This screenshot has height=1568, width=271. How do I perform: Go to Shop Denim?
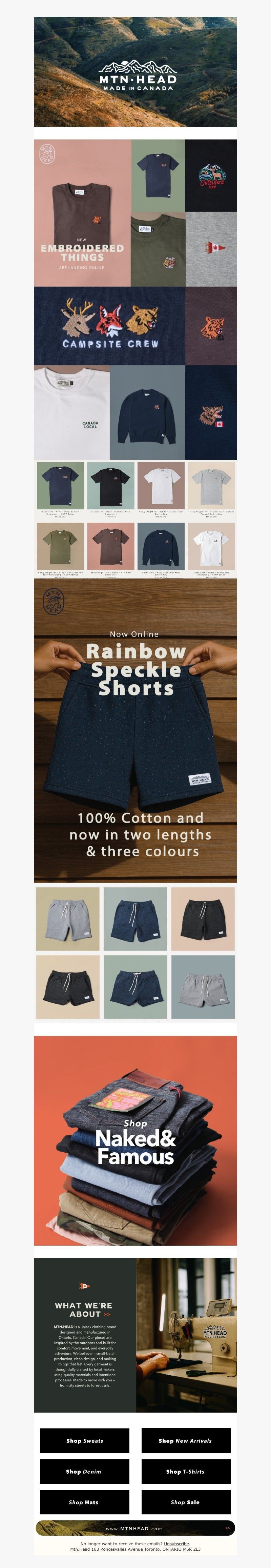84,1471
